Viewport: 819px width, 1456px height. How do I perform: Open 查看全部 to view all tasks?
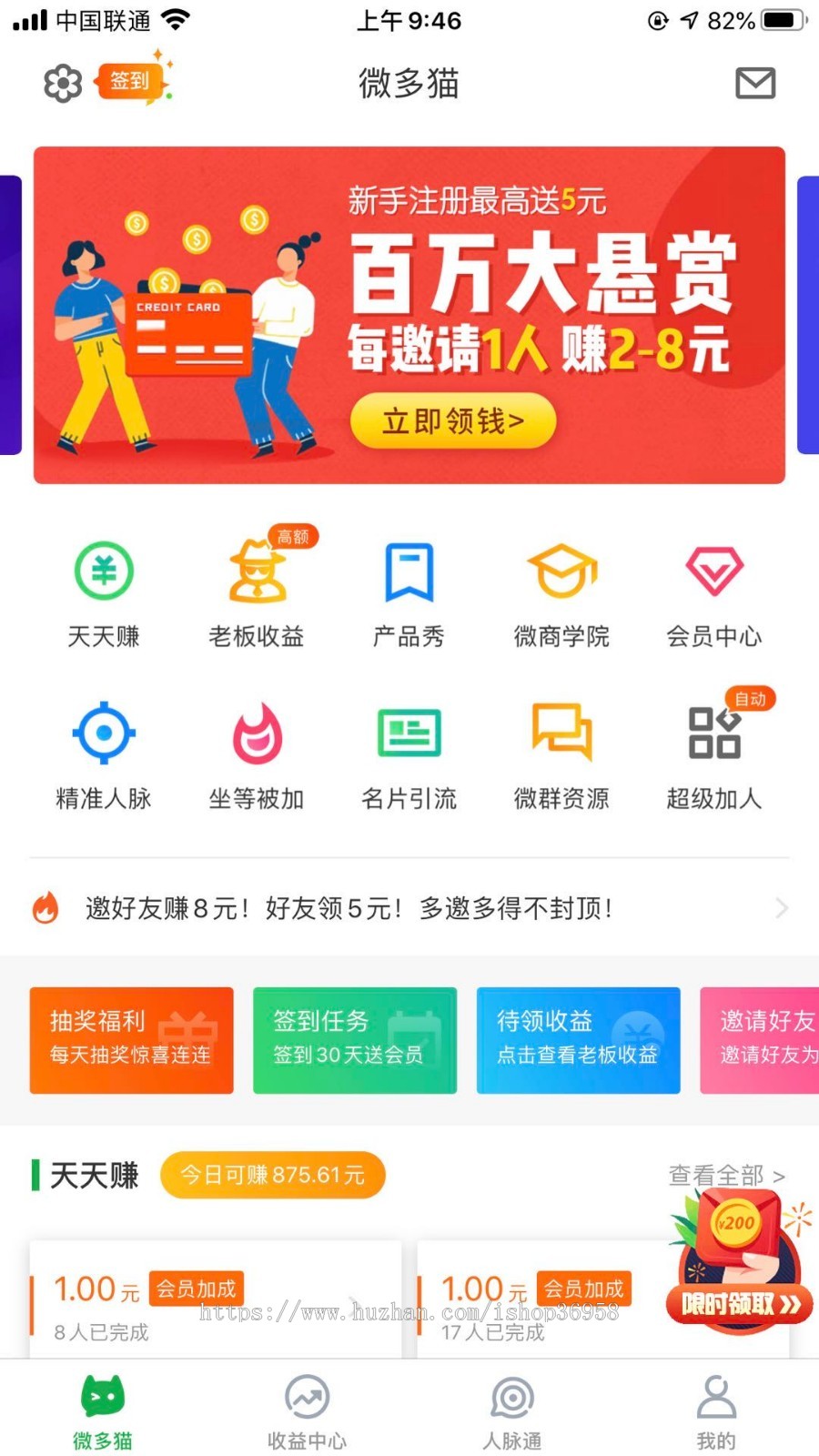(x=722, y=1176)
